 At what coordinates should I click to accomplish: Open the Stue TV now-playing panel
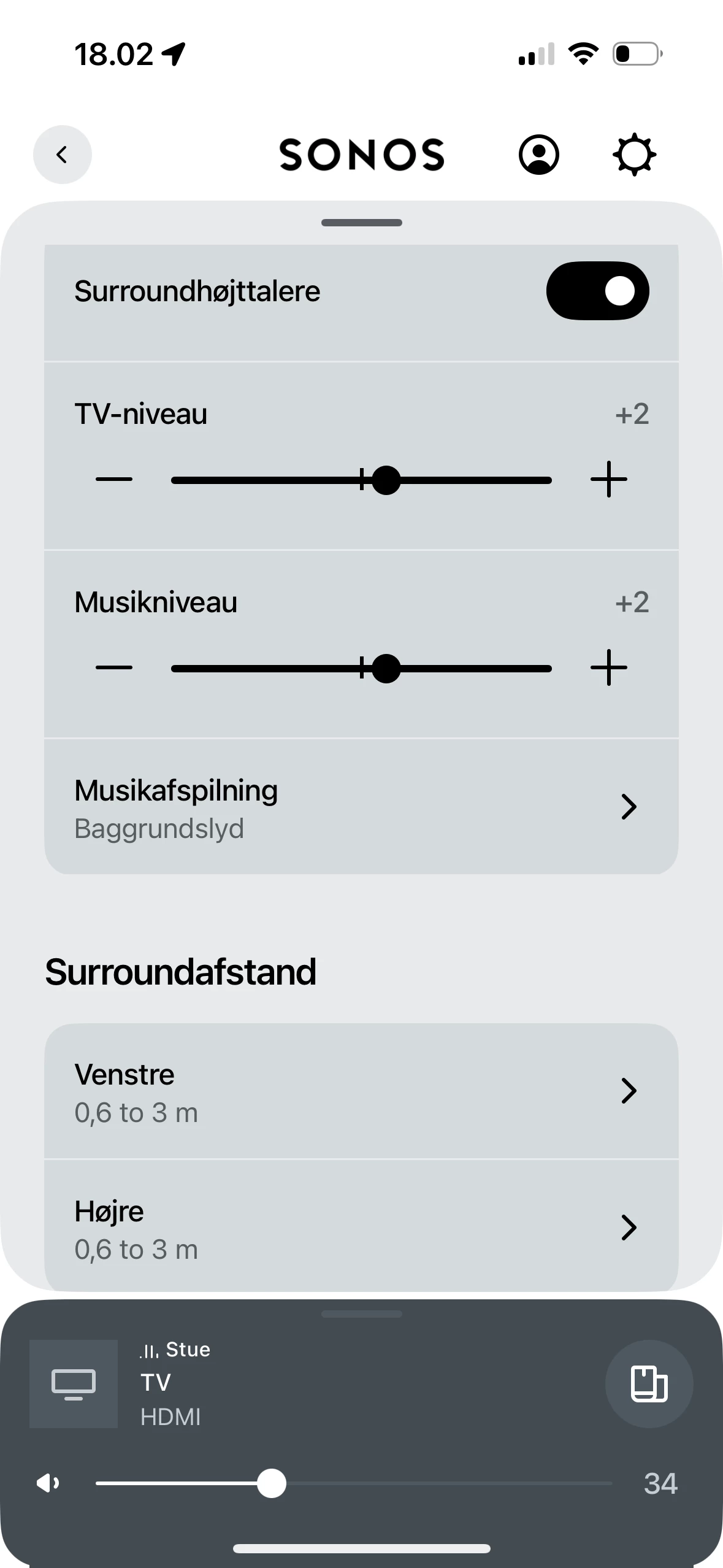point(307,1383)
